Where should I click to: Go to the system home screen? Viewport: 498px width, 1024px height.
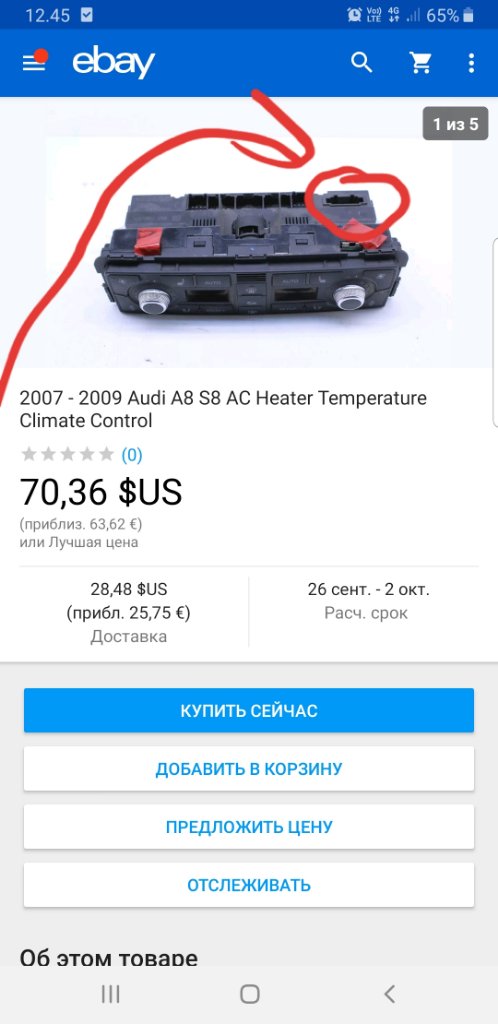[249, 994]
